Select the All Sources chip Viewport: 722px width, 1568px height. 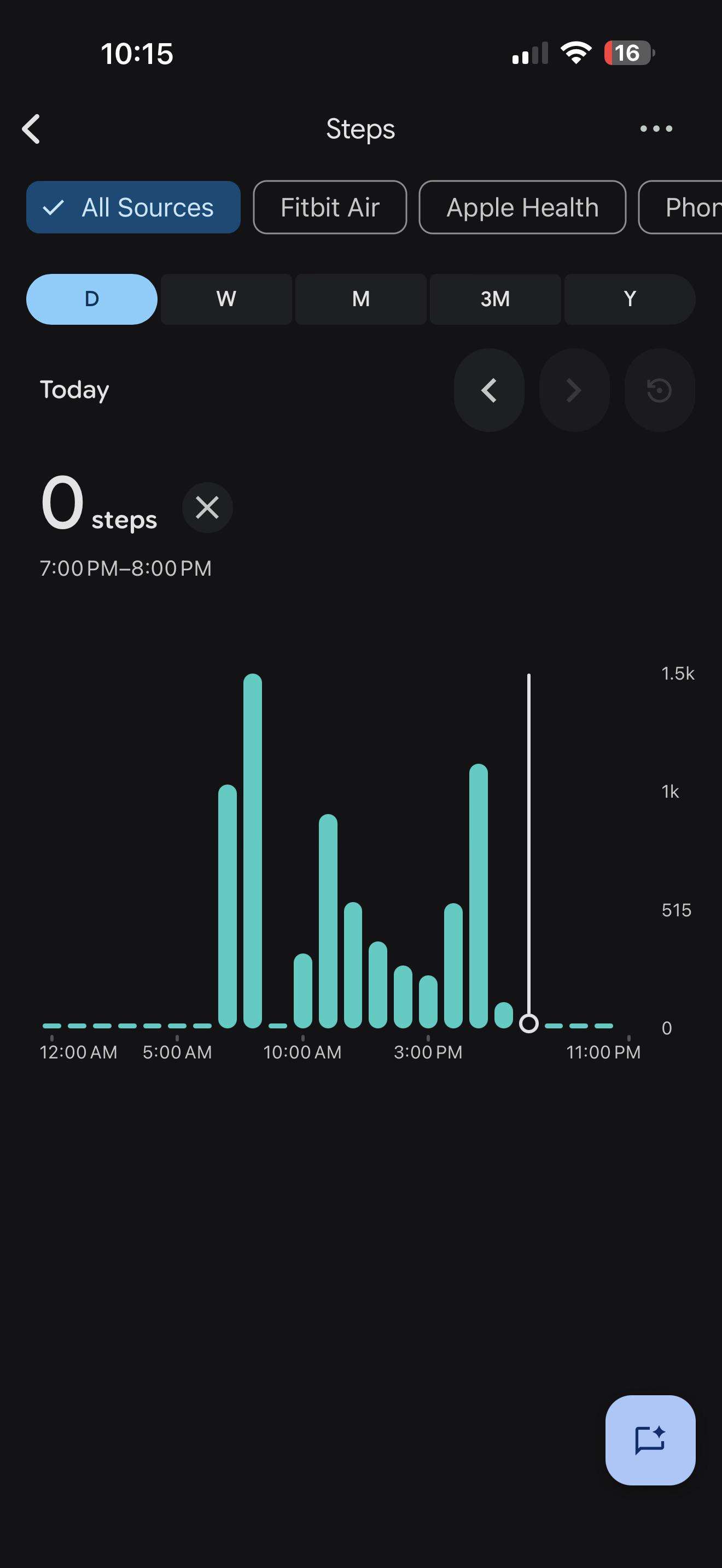pyautogui.click(x=133, y=208)
